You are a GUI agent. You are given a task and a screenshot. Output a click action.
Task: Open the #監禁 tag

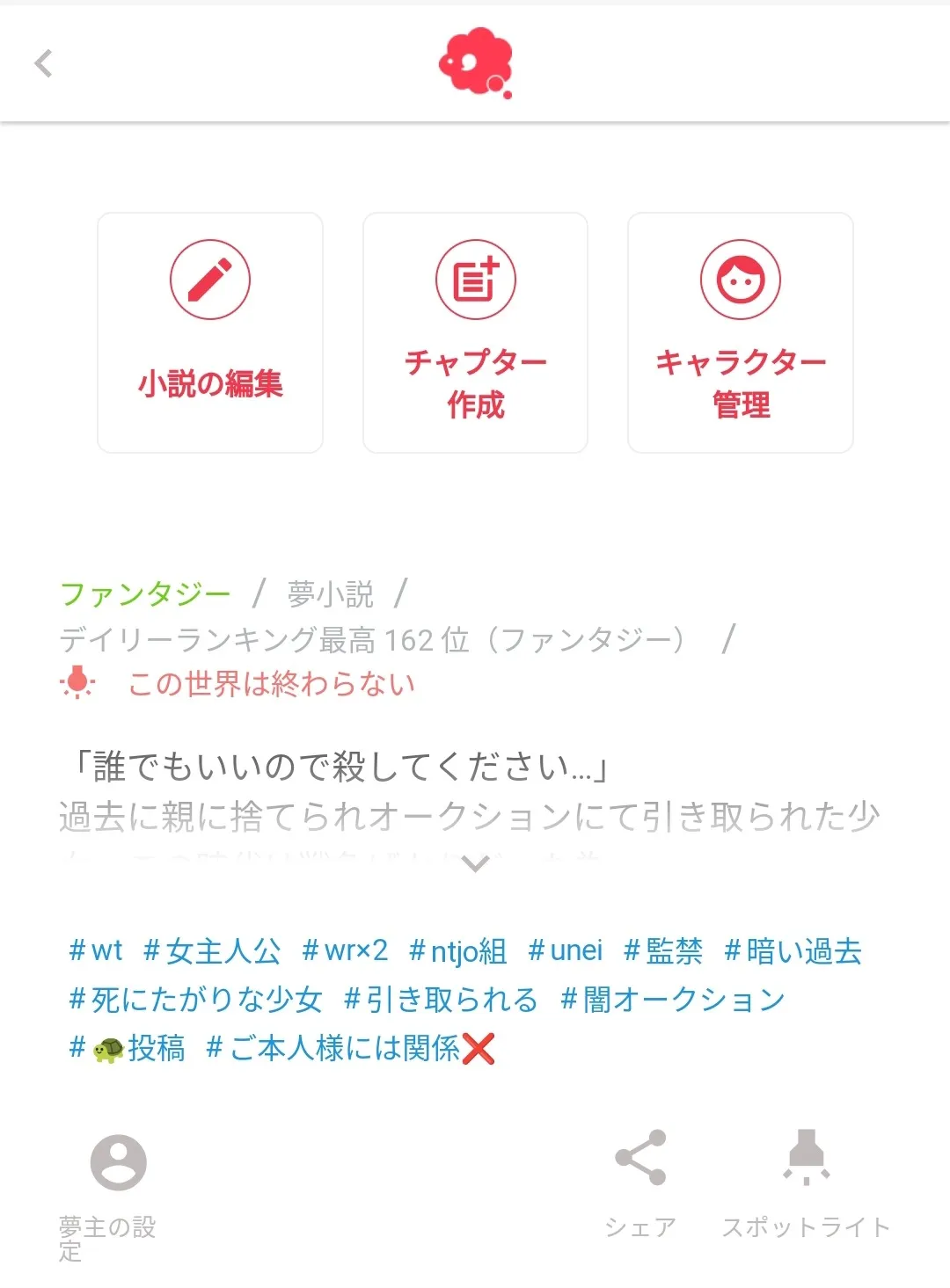click(663, 950)
